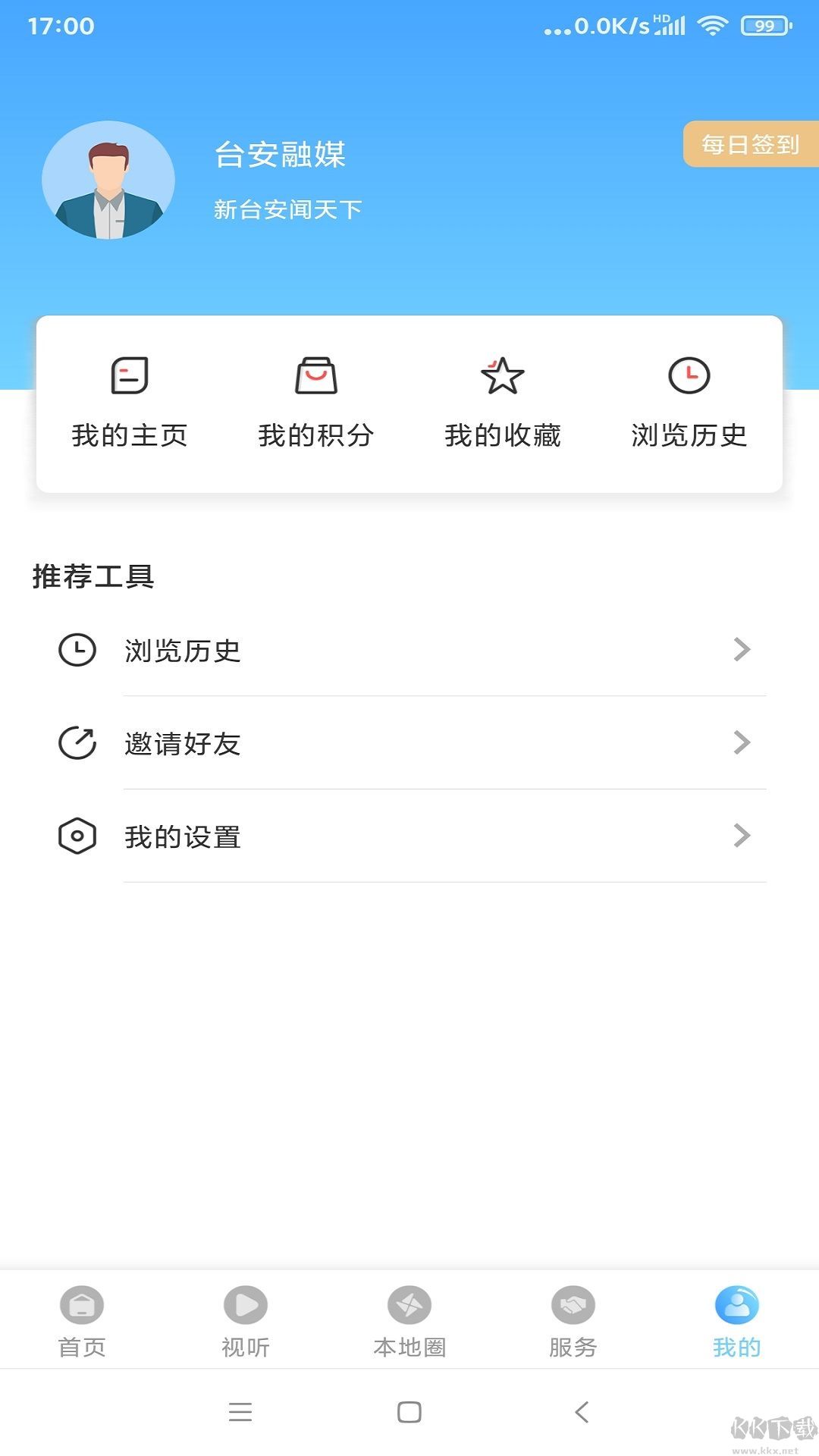Viewport: 819px width, 1456px height.
Task: Expand the 我的设置 row chevron
Action: (x=742, y=836)
